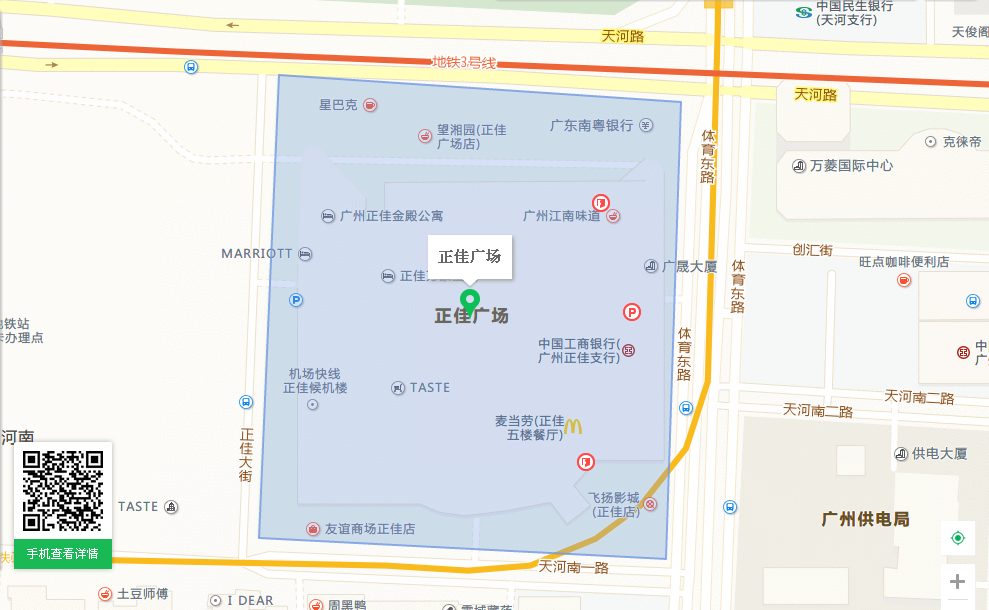989x610 pixels.
Task: Open 友谊商场正佳店 shopping marker
Action: [x=313, y=528]
